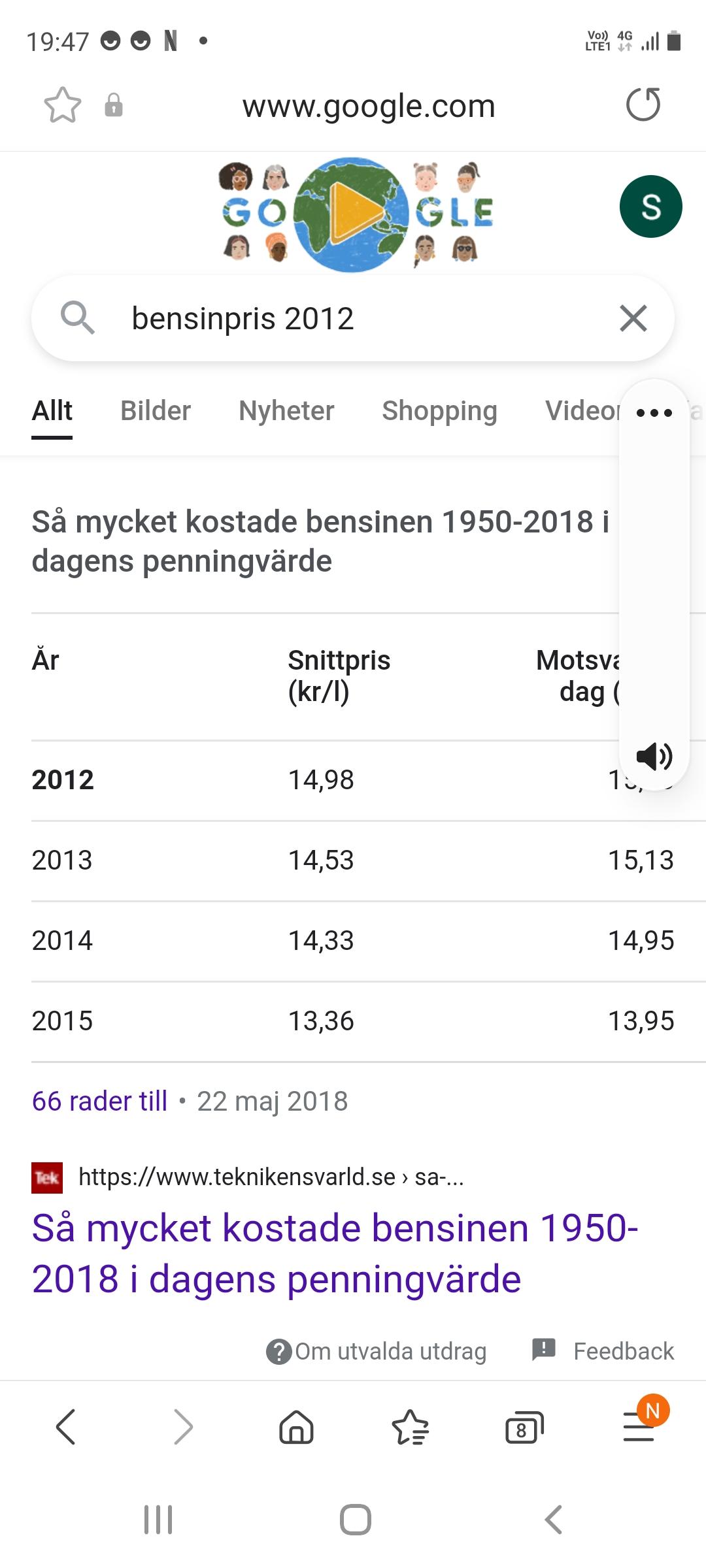Clear the search field text
This screenshot has width=706, height=1568.
point(633,319)
